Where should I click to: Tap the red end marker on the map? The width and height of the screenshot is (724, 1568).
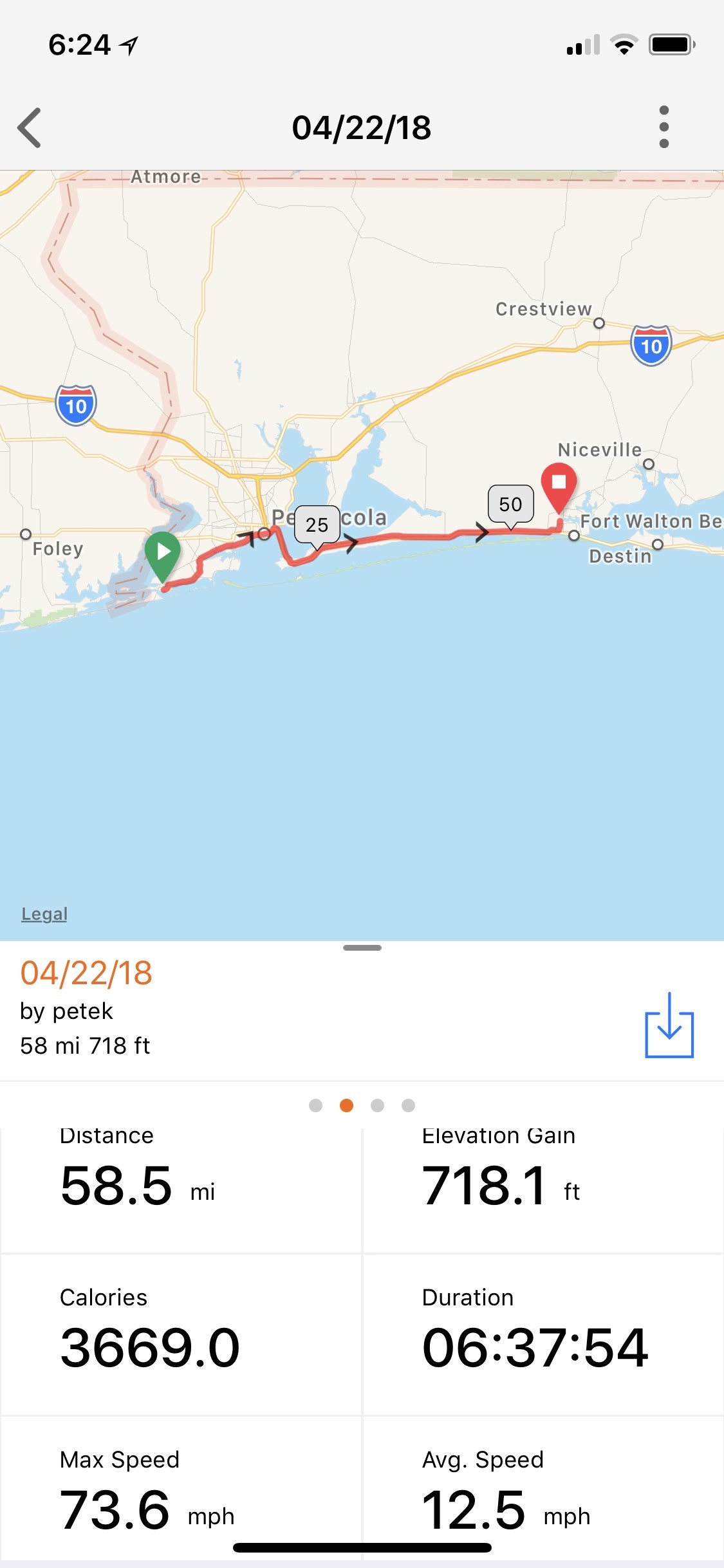pos(559,485)
